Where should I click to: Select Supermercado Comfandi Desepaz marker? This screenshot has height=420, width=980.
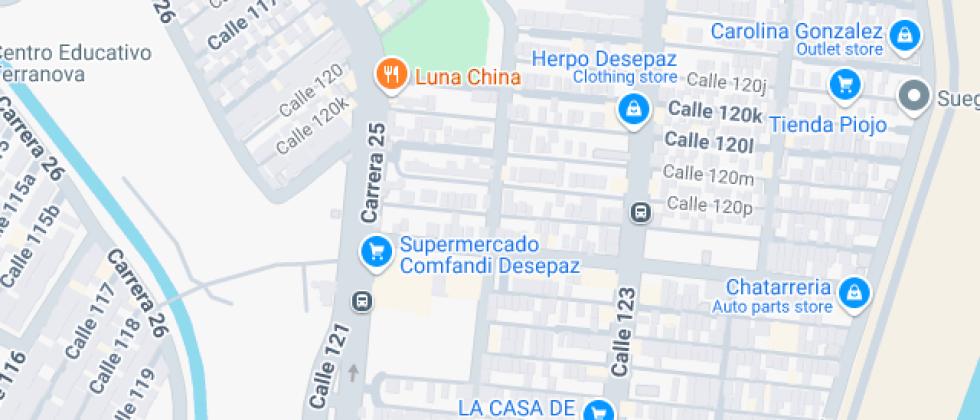376,253
